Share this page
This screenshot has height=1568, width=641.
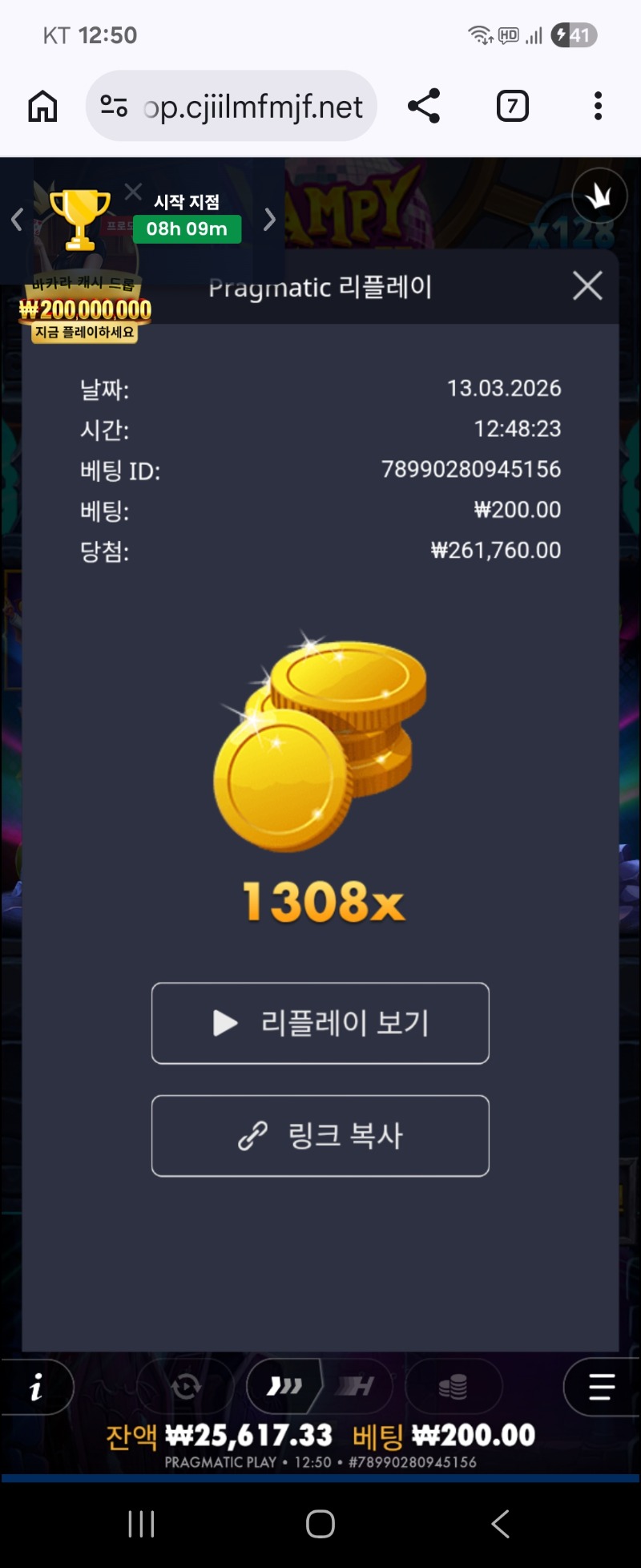(424, 106)
